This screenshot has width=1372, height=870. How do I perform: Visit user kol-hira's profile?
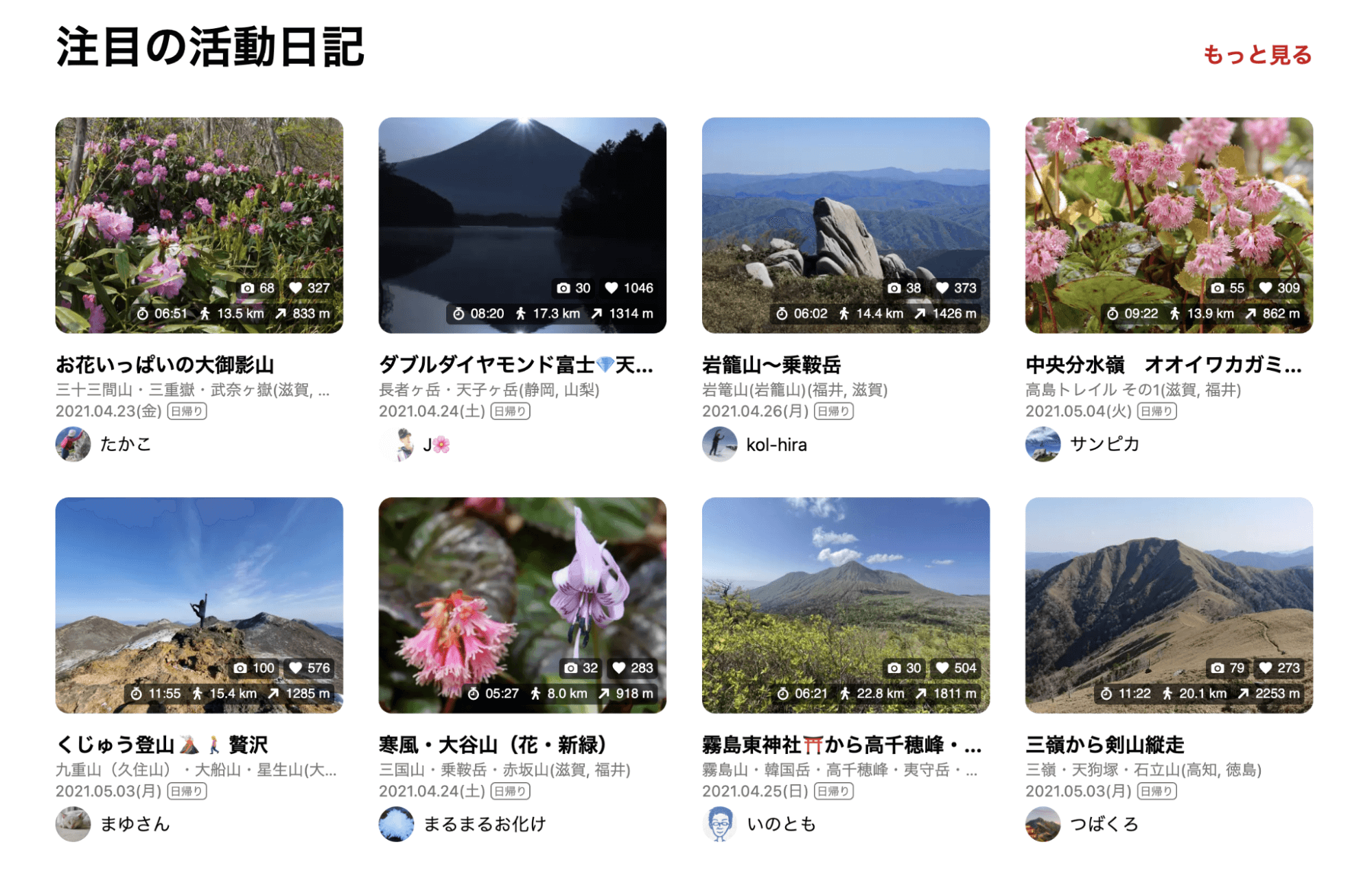pos(776,445)
